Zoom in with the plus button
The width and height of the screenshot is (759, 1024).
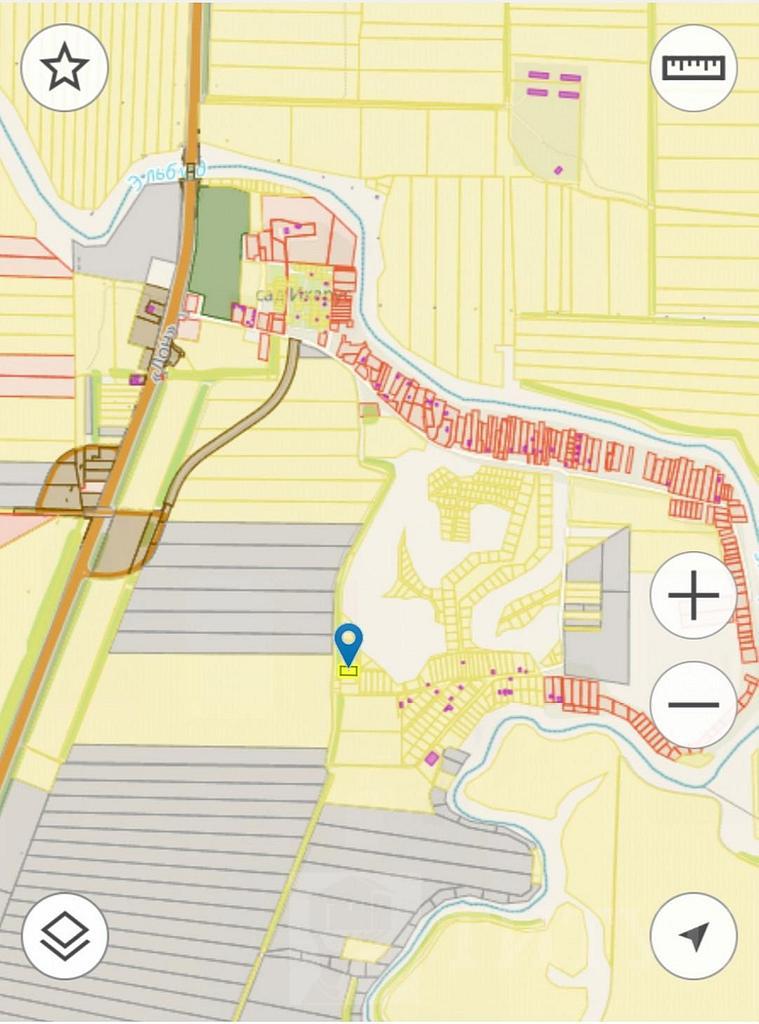694,596
